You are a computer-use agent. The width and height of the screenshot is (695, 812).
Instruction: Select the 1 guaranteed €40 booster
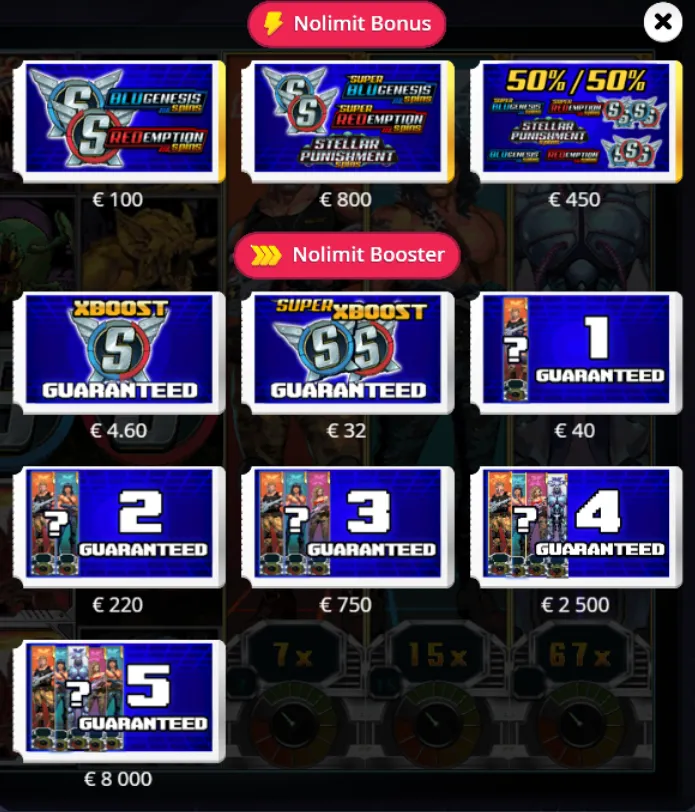click(x=574, y=351)
